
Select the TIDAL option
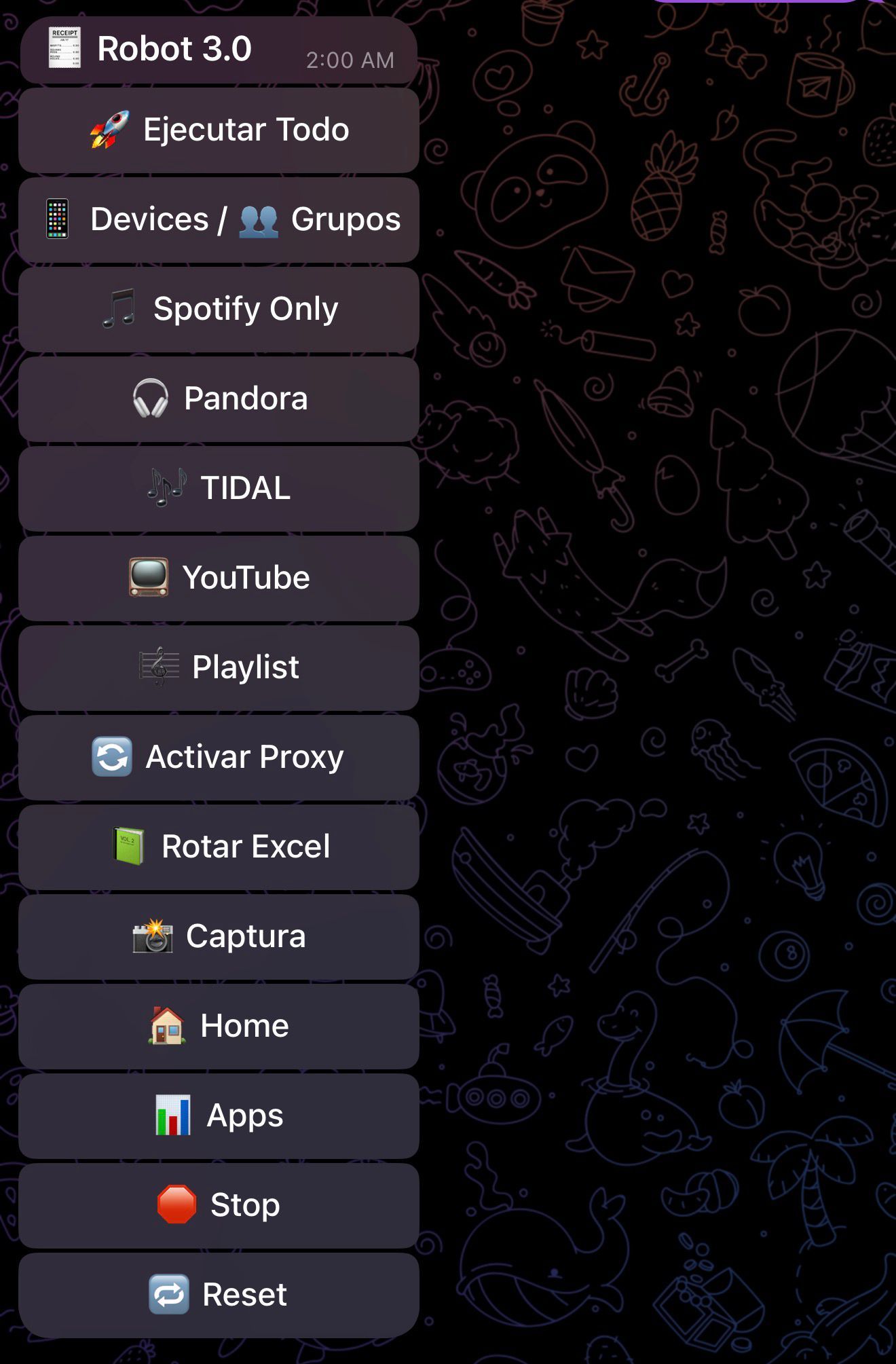tap(219, 488)
